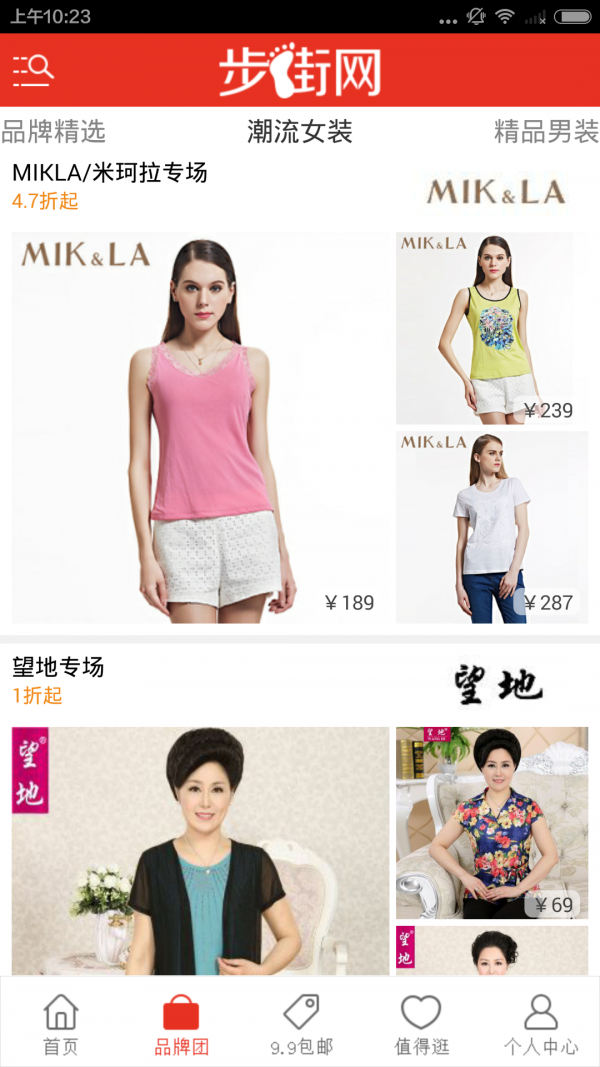The width and height of the screenshot is (600, 1067).
Task: Select the 品牌团 tab
Action: coord(181,1025)
